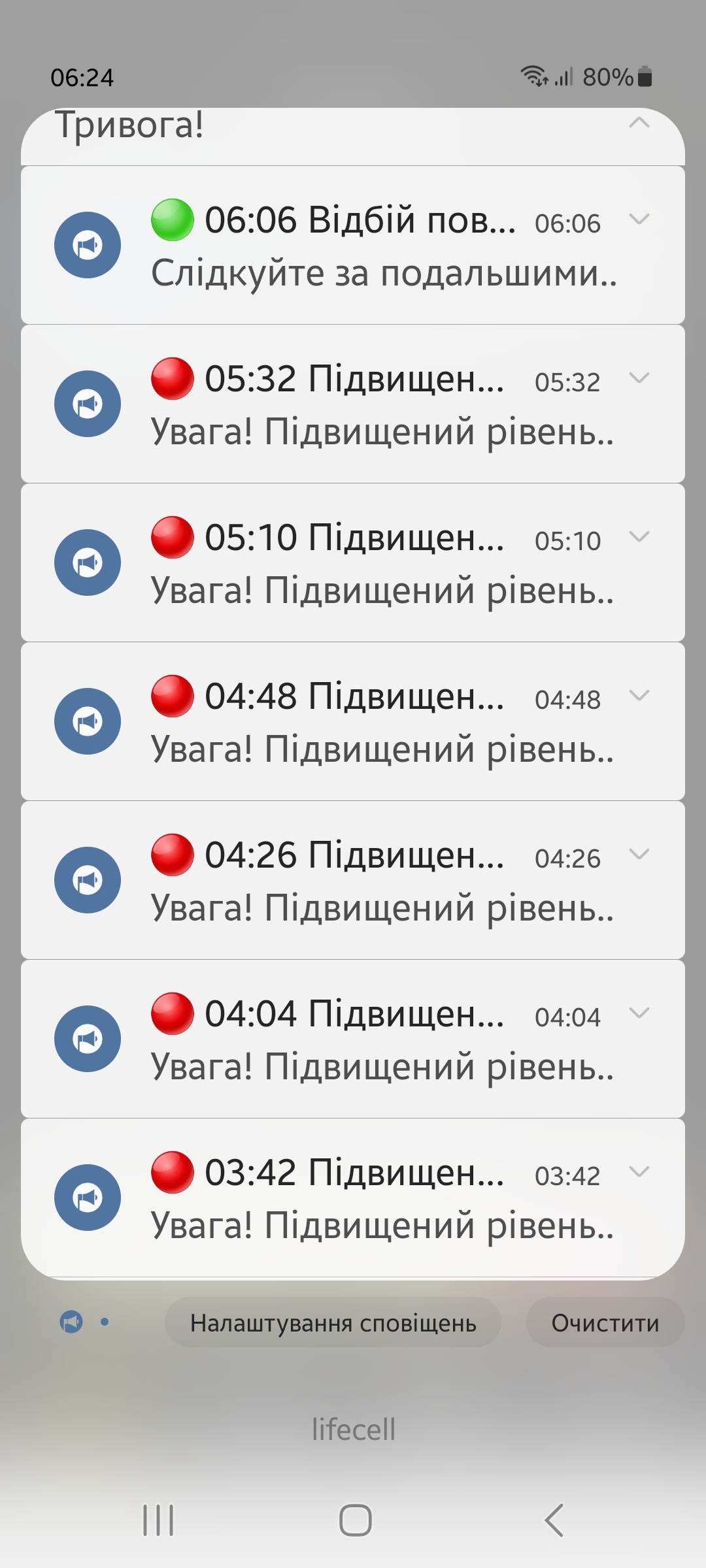Open the 04:26 alert notification
The image size is (706, 1568).
click(353, 880)
